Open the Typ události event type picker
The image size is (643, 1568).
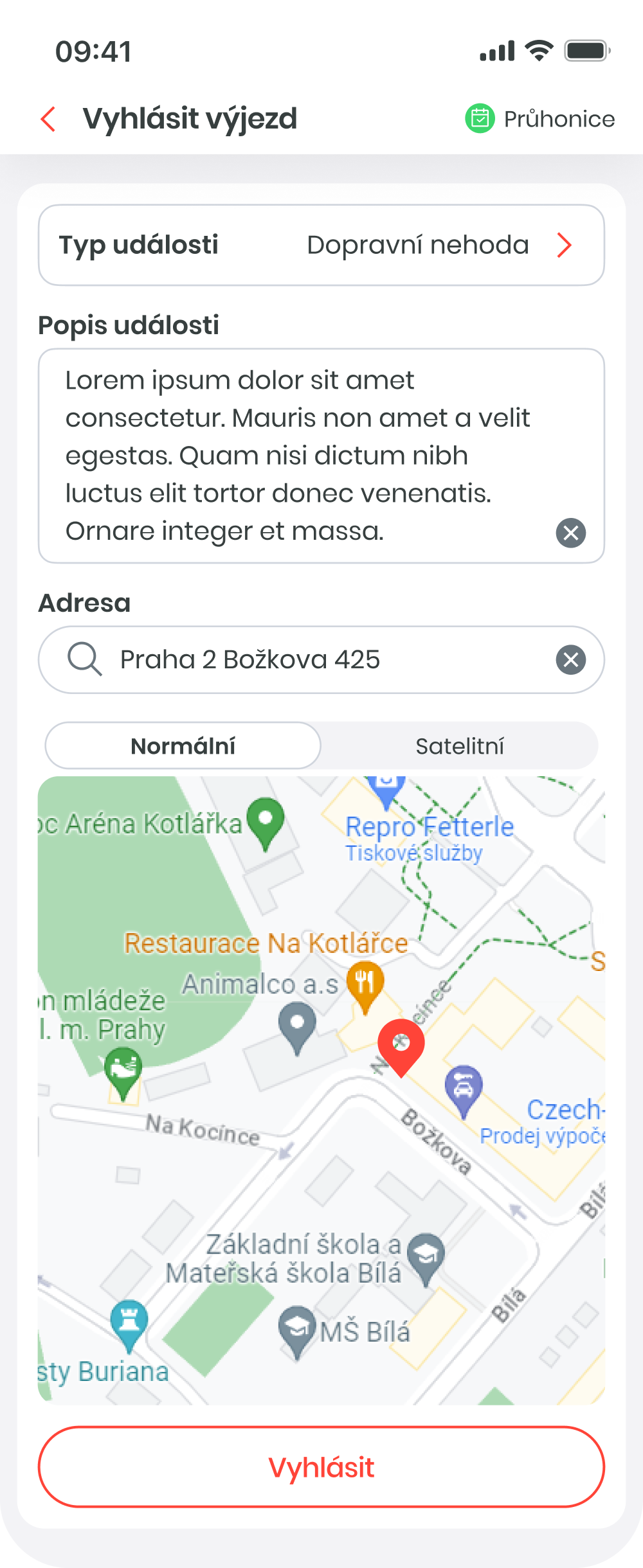click(x=321, y=245)
